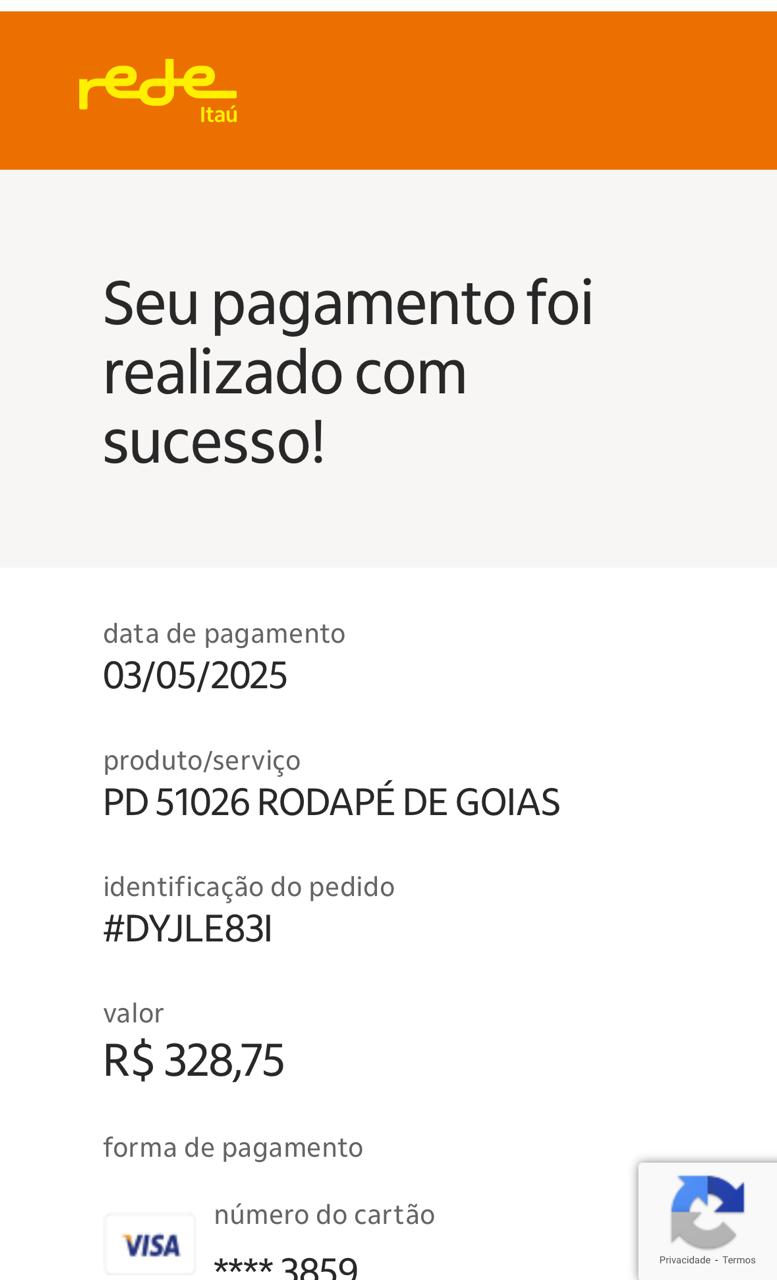Click the success headline text

click(x=348, y=372)
